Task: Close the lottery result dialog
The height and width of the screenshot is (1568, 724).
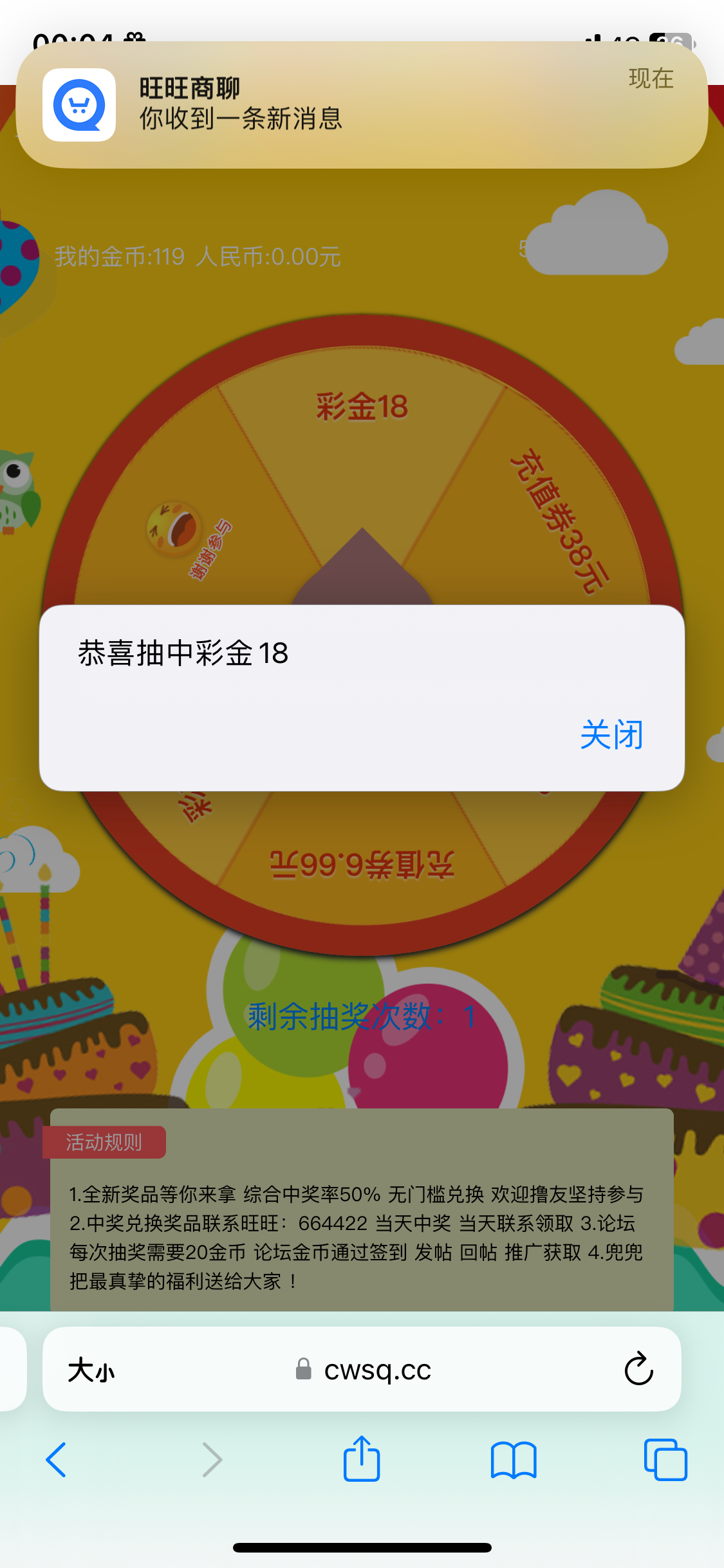Action: pos(611,734)
